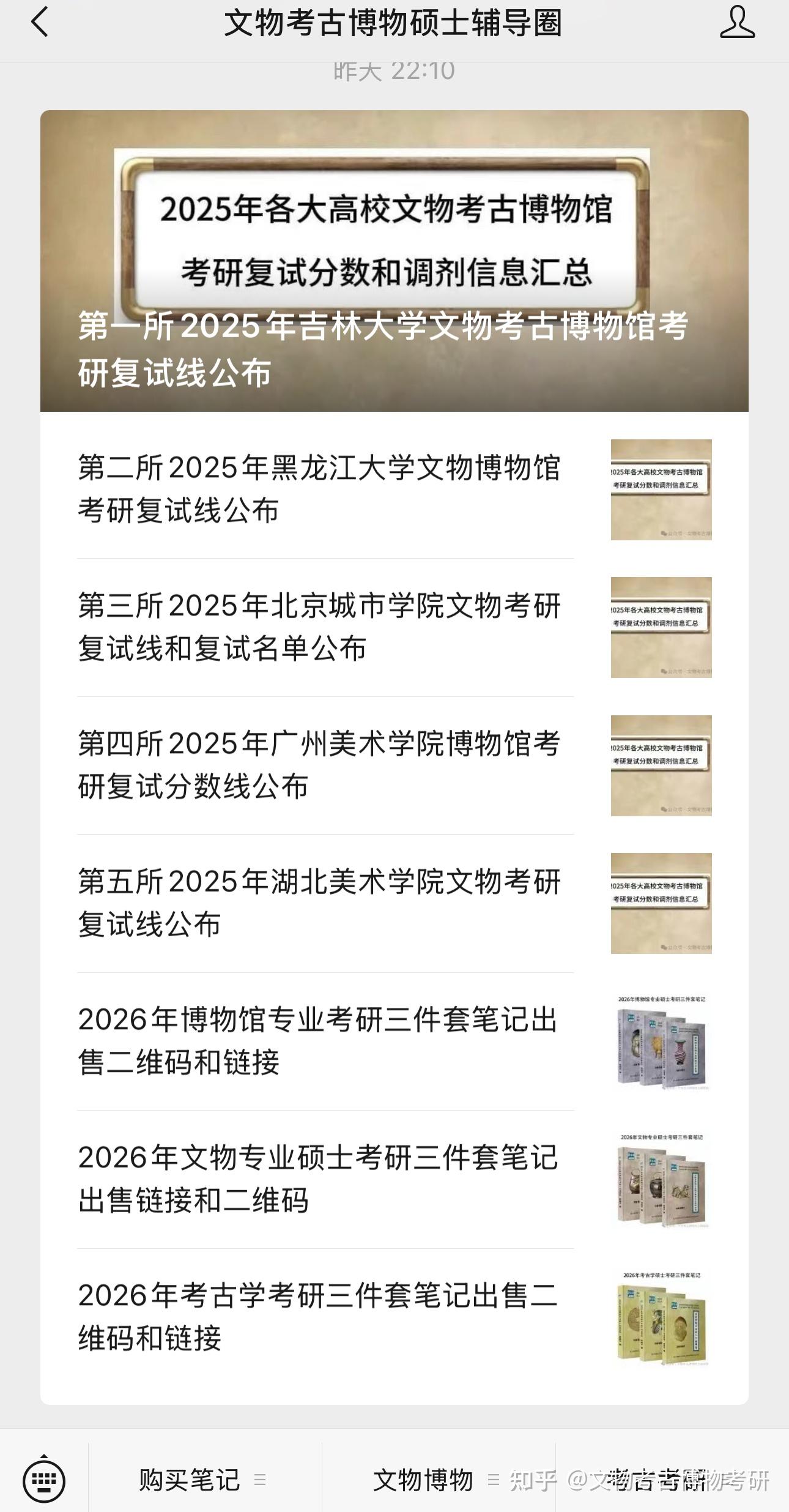Open the 2026 museum studies notes article
The height and width of the screenshot is (1512, 789).
tap(394, 1041)
